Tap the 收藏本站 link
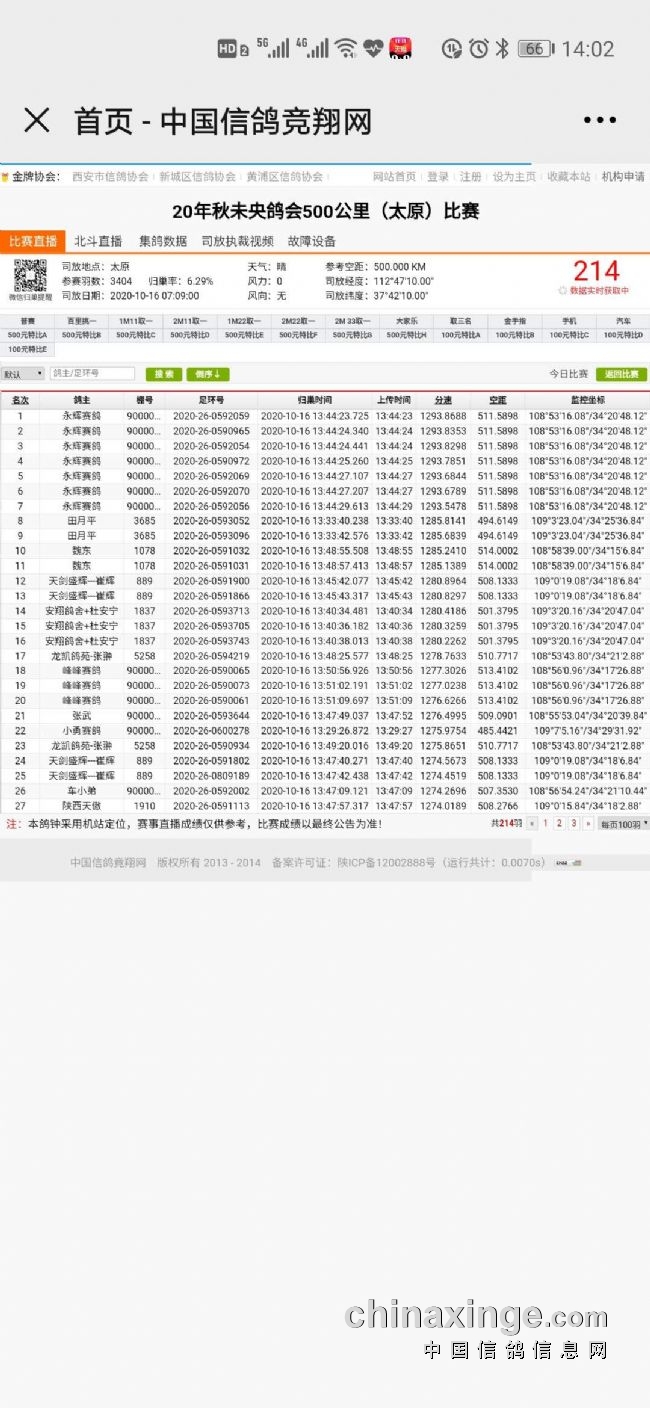 pos(569,177)
